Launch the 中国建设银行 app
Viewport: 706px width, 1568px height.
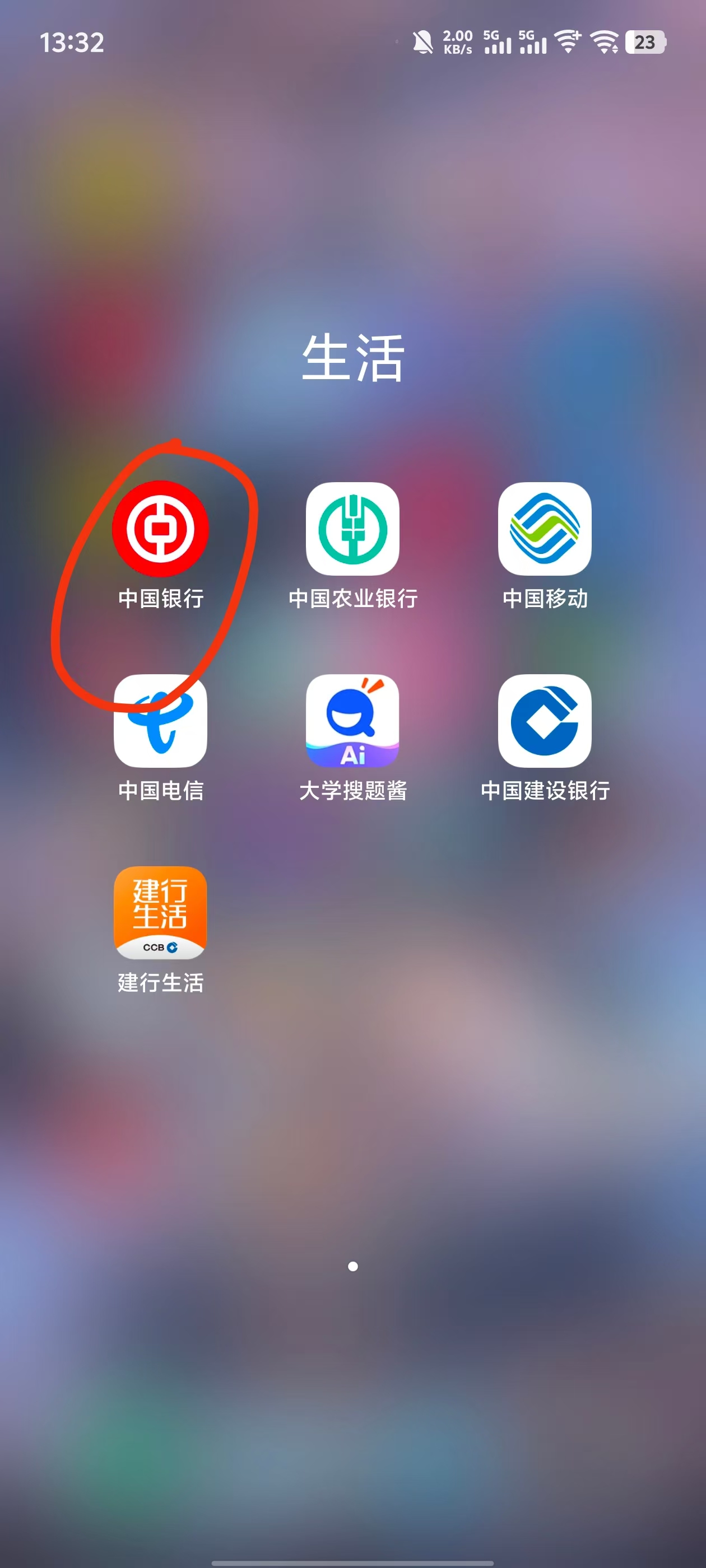point(545,721)
